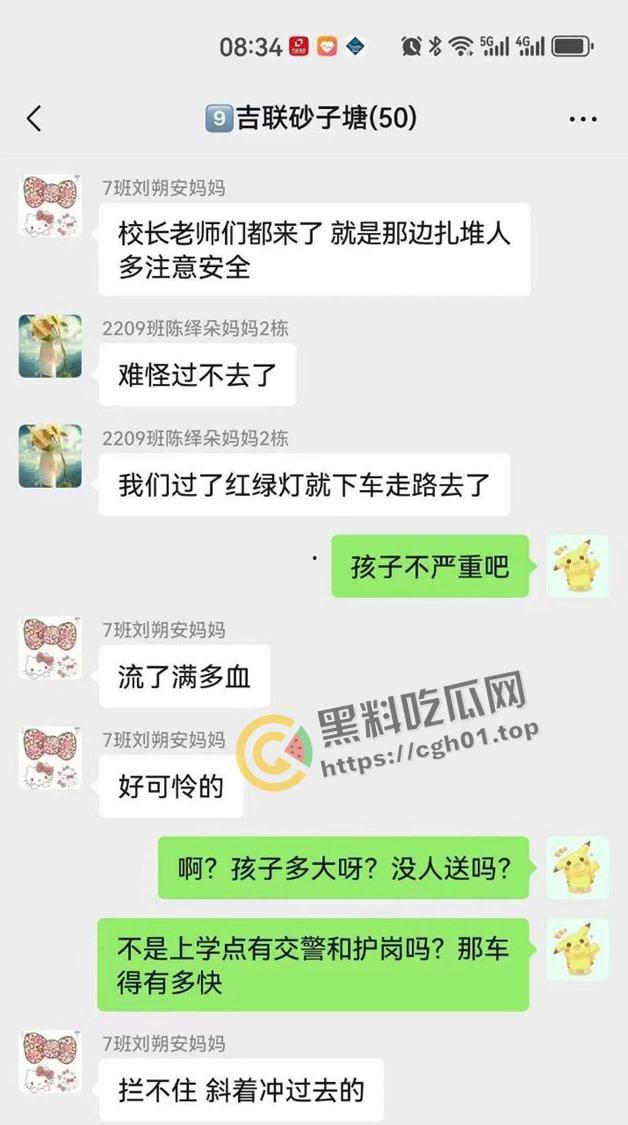Go back from the 吉联砂子塘 group chat

coord(34,119)
